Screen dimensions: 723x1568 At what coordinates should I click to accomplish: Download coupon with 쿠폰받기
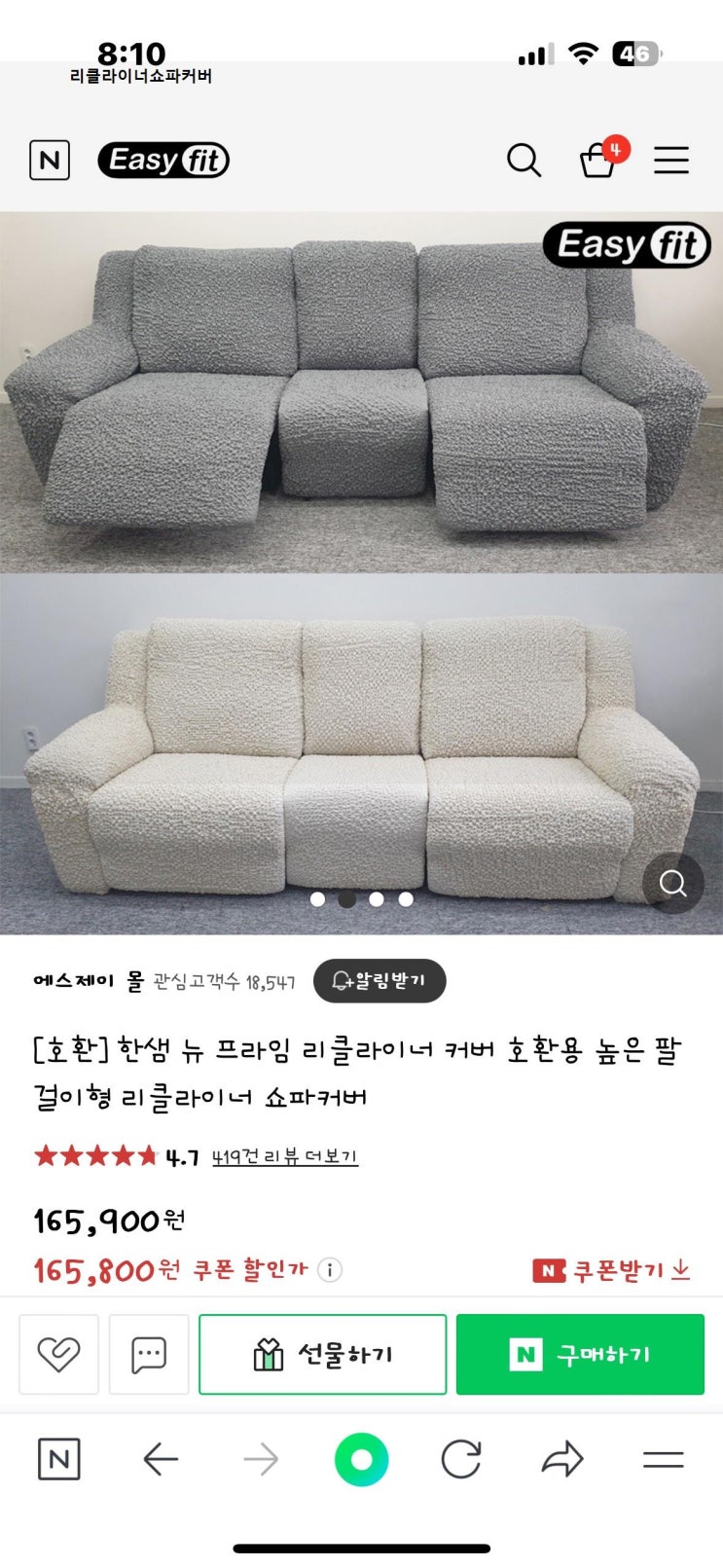[612, 1270]
